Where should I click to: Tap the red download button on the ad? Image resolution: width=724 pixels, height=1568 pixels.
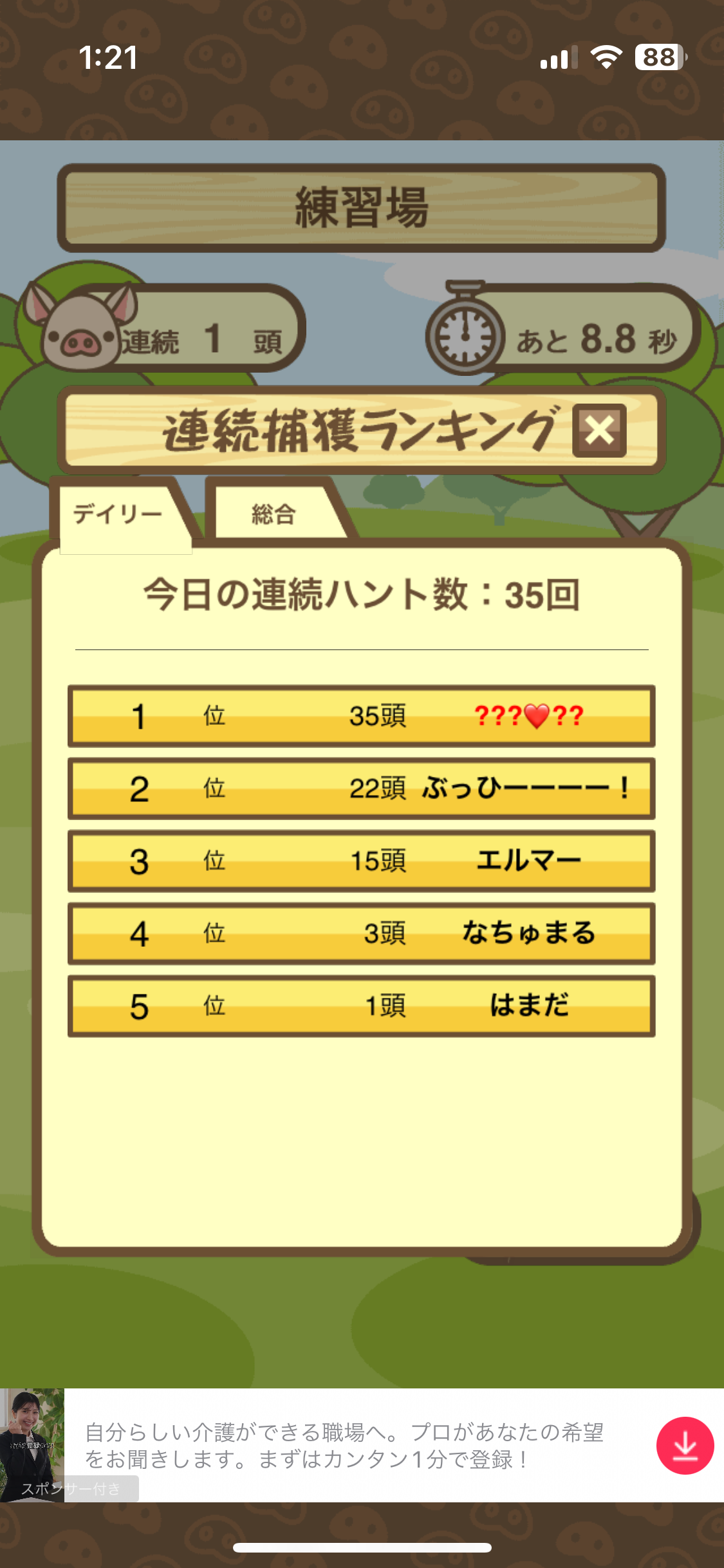[685, 1446]
